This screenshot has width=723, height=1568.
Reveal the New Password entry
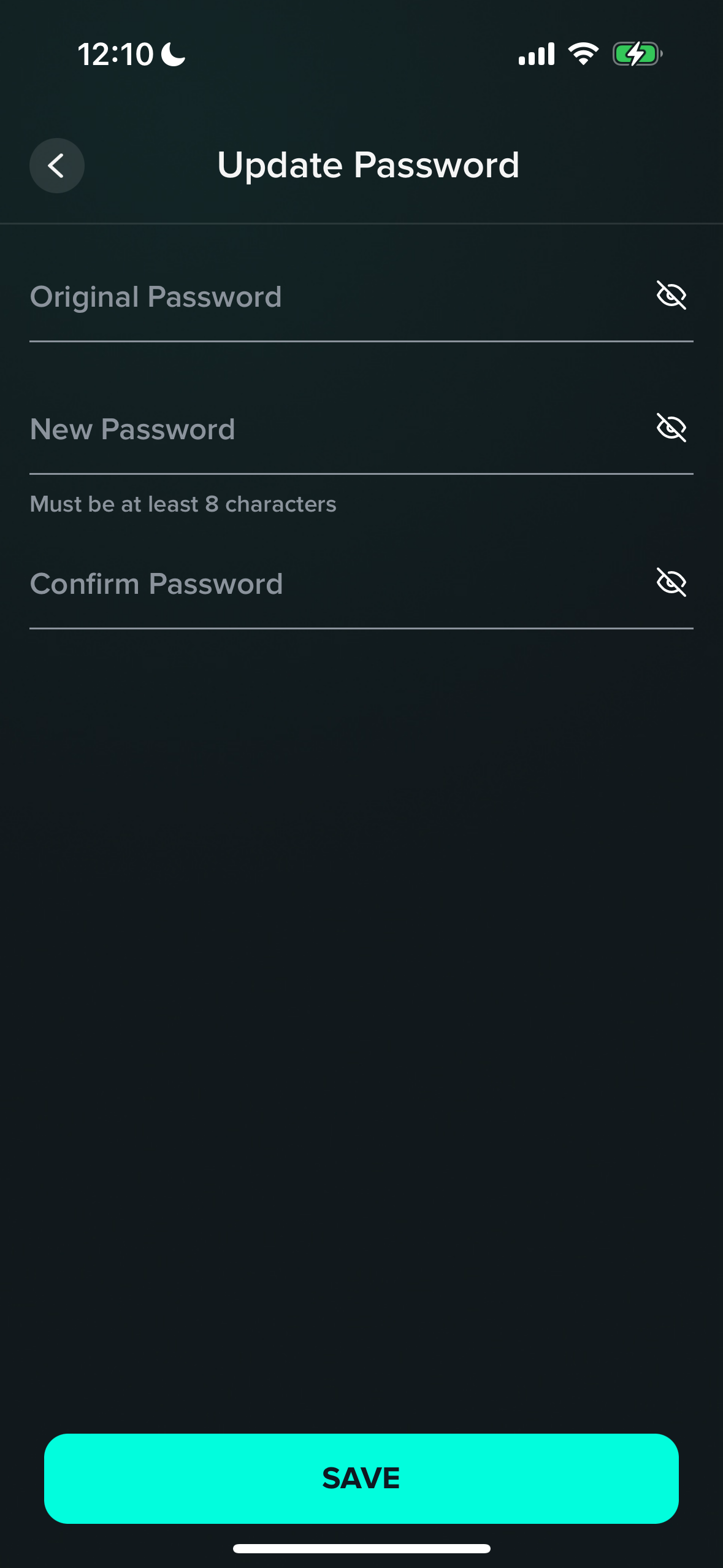671,428
